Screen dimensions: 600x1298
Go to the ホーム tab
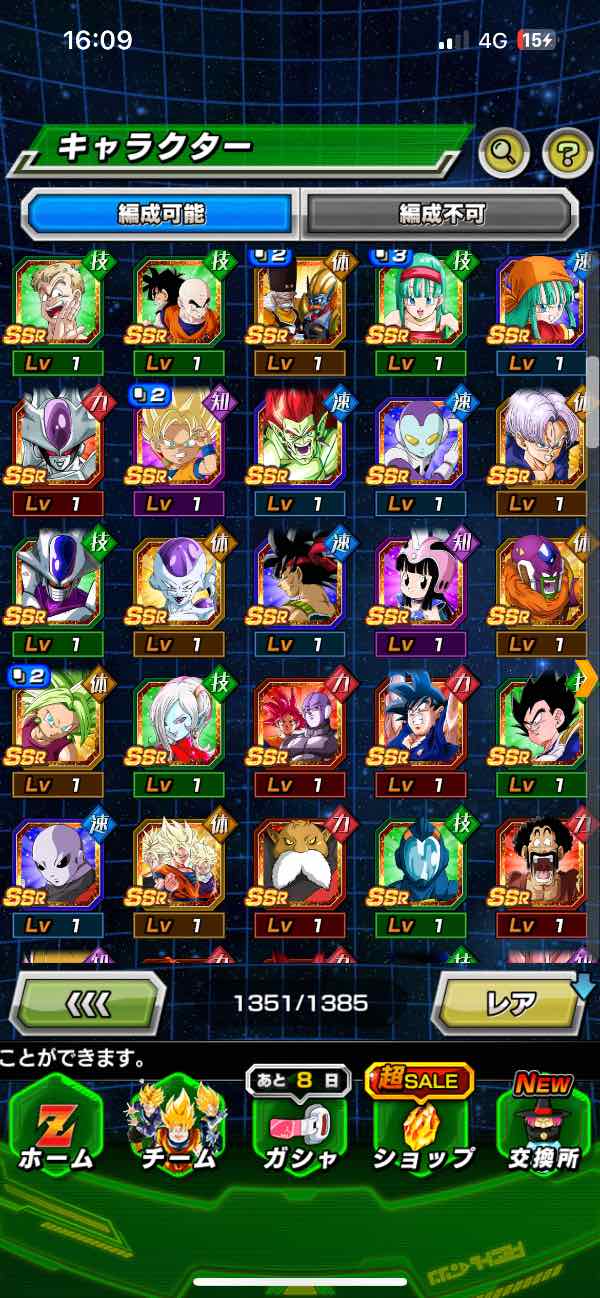point(56,1125)
